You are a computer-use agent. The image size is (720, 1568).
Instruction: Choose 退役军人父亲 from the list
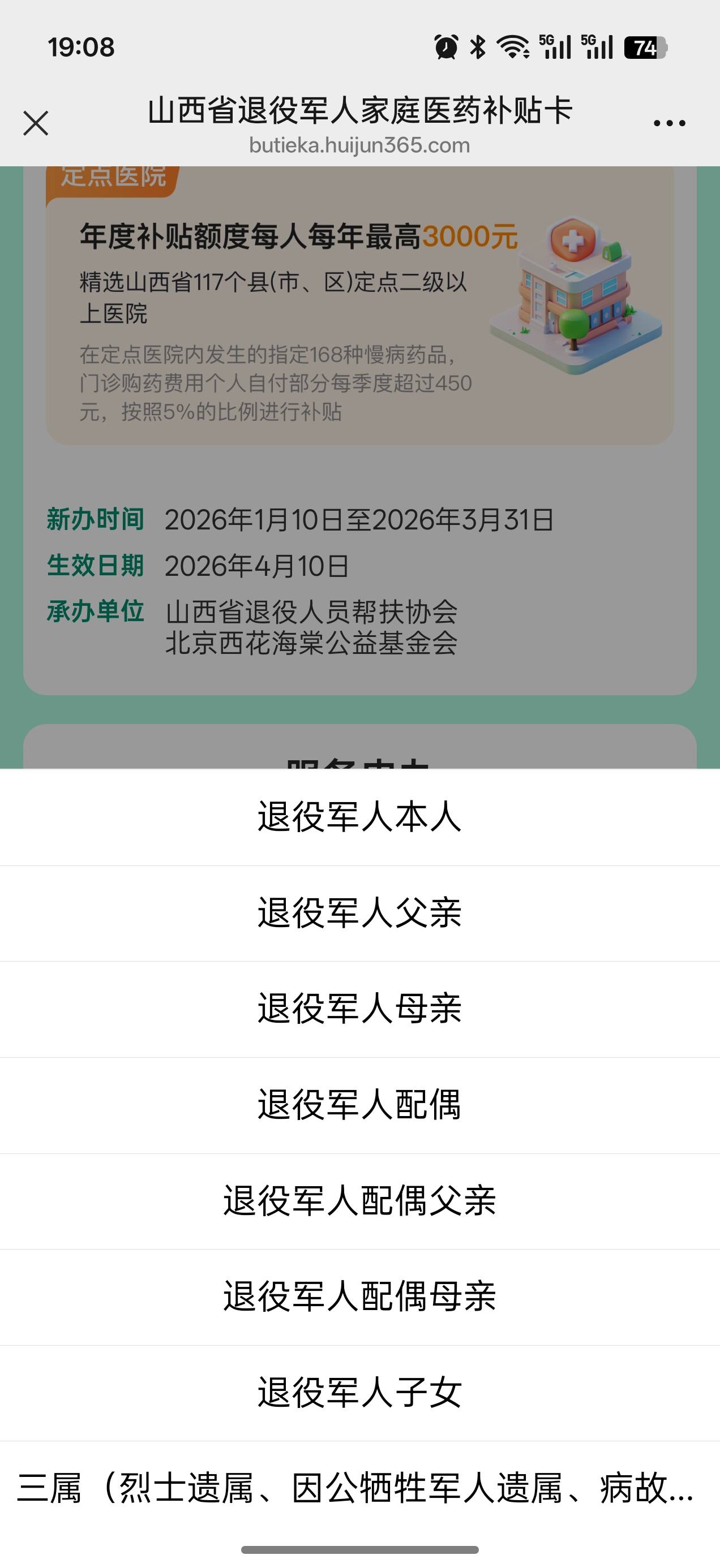[x=359, y=913]
